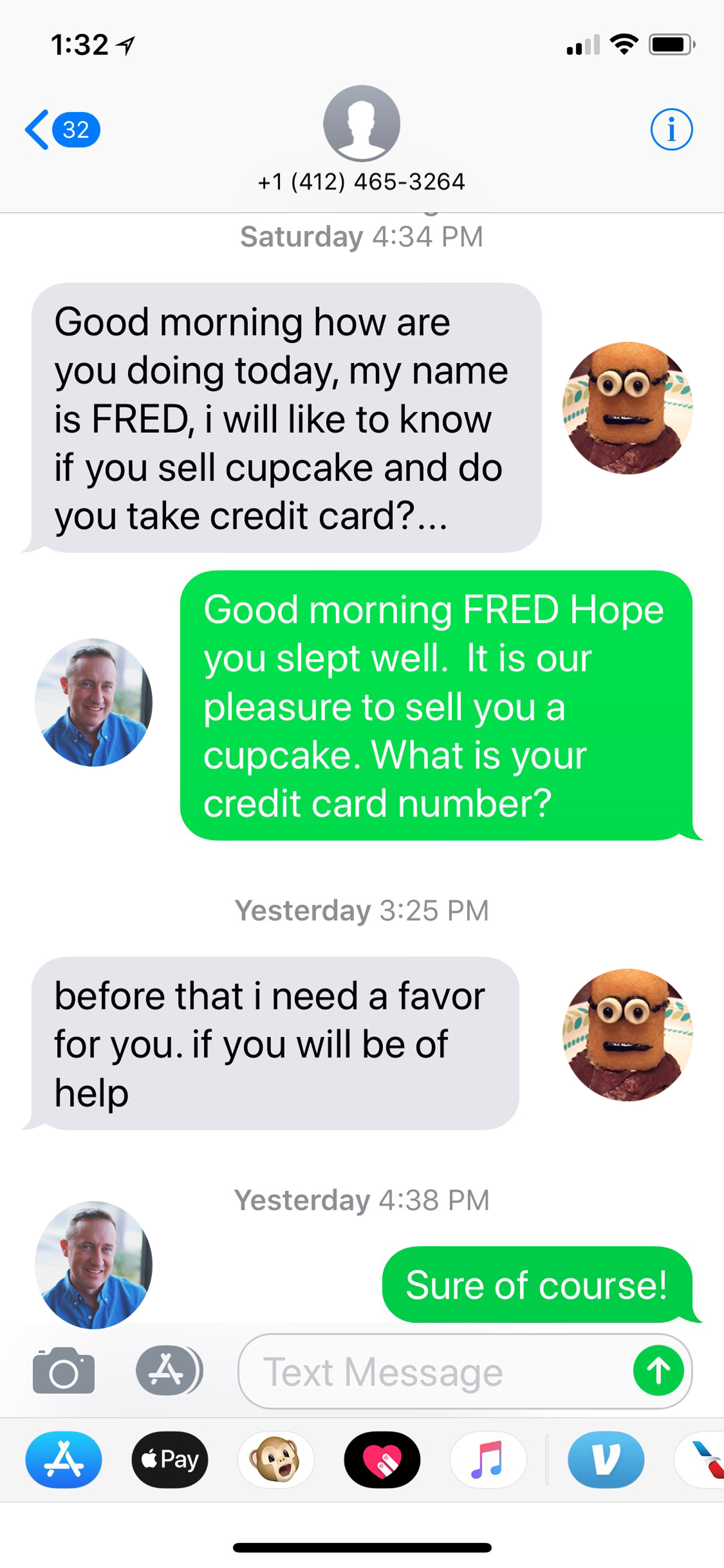Send the message with the green arrow
724x1568 pixels.
tap(658, 1371)
